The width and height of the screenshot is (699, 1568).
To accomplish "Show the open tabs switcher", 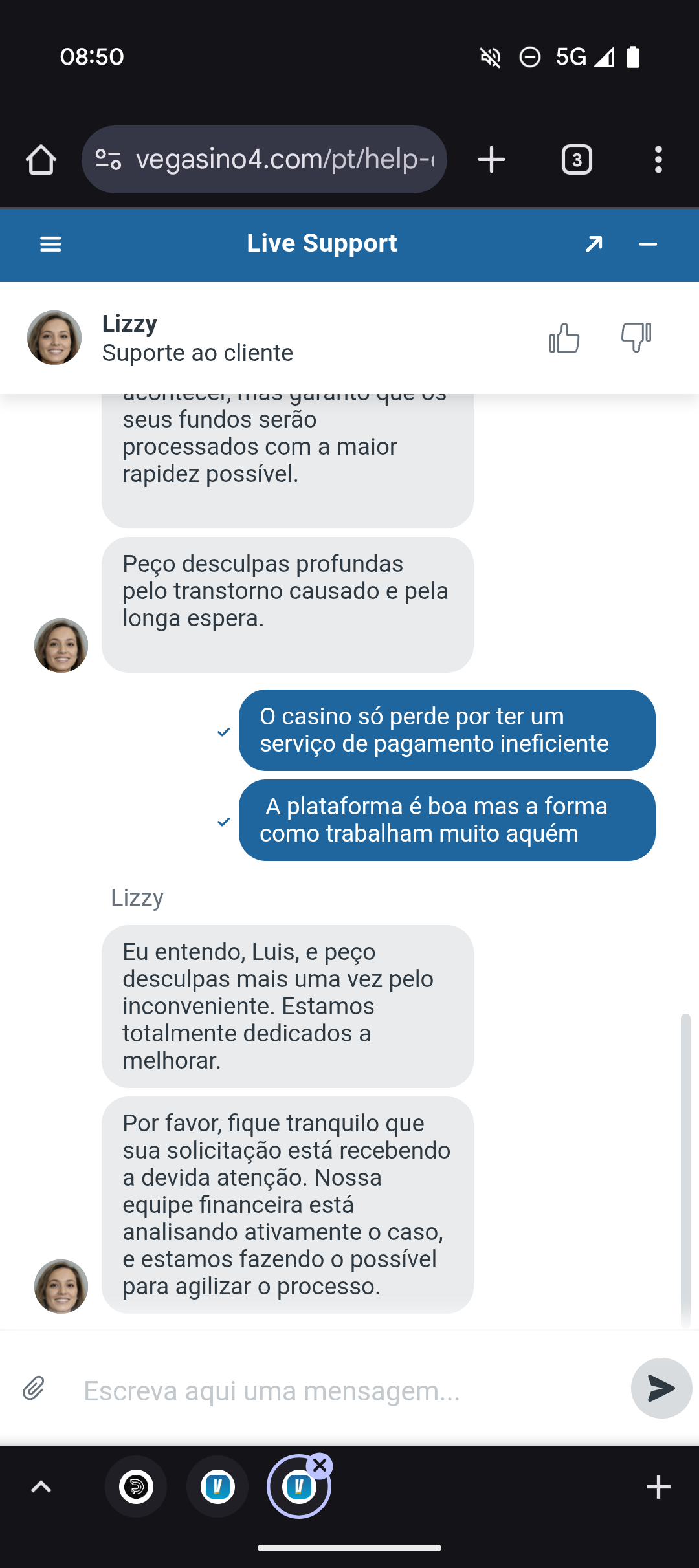I will [x=577, y=160].
